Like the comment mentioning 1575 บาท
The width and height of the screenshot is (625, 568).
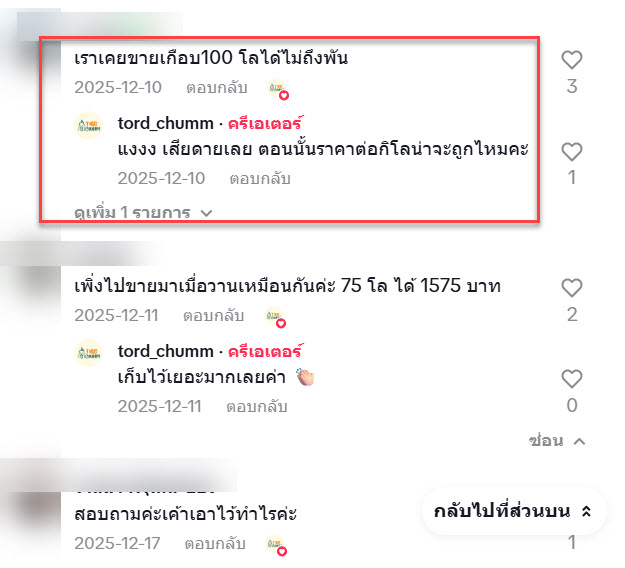click(x=571, y=288)
